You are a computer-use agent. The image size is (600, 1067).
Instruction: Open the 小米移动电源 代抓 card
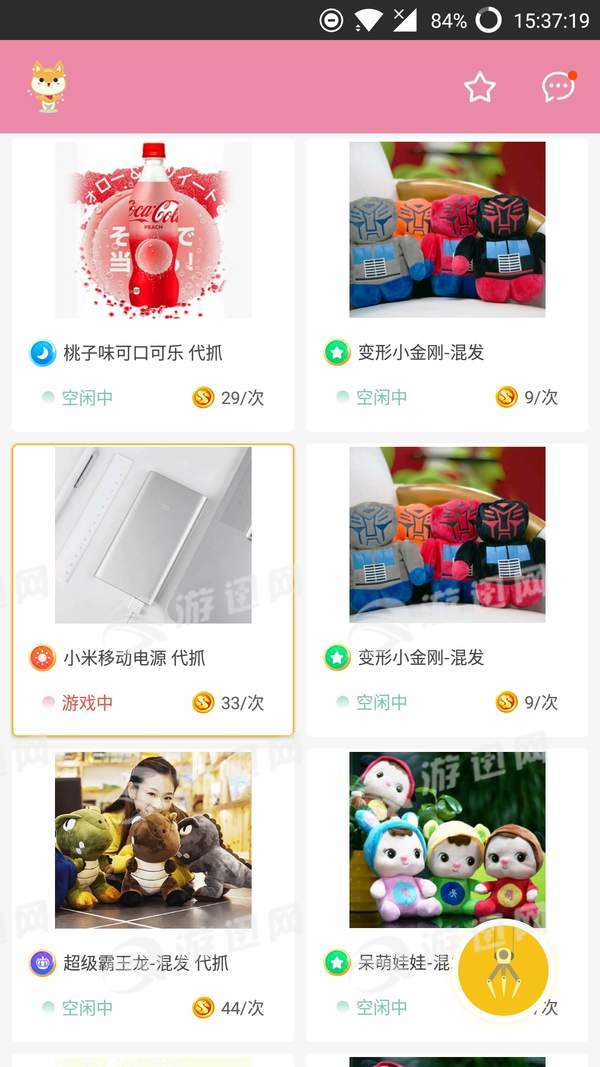153,590
